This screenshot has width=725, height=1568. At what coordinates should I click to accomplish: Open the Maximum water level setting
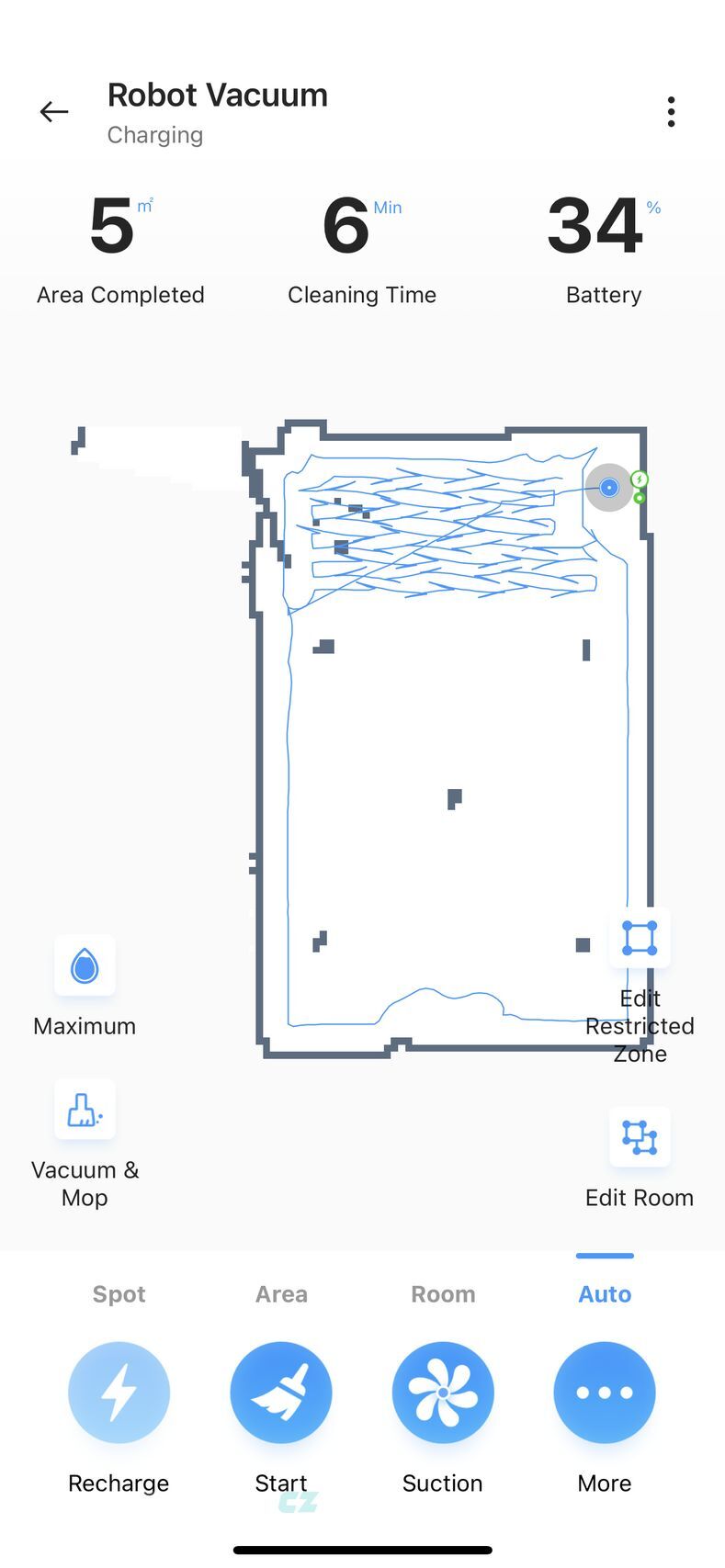(x=85, y=966)
